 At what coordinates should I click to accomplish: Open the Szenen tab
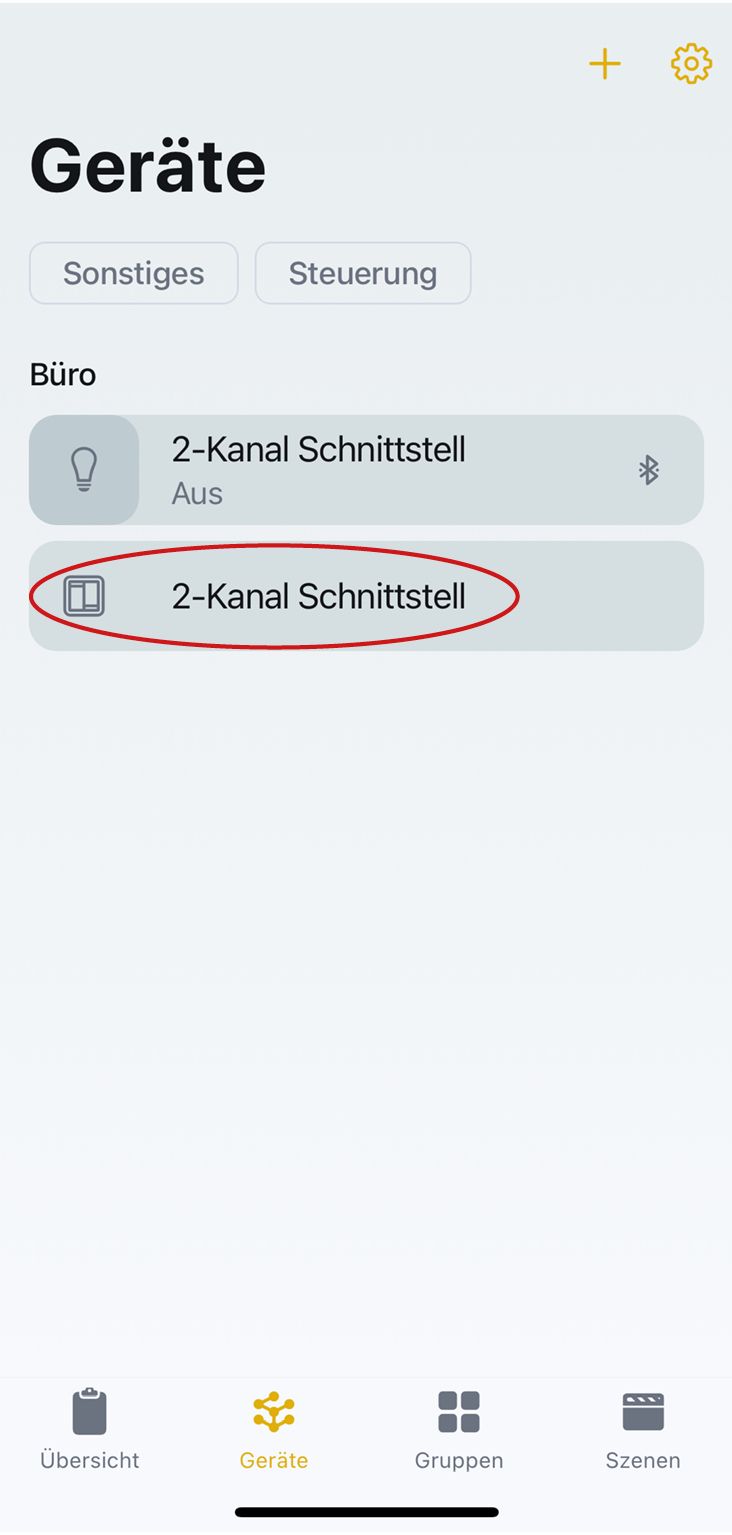pos(643,1428)
